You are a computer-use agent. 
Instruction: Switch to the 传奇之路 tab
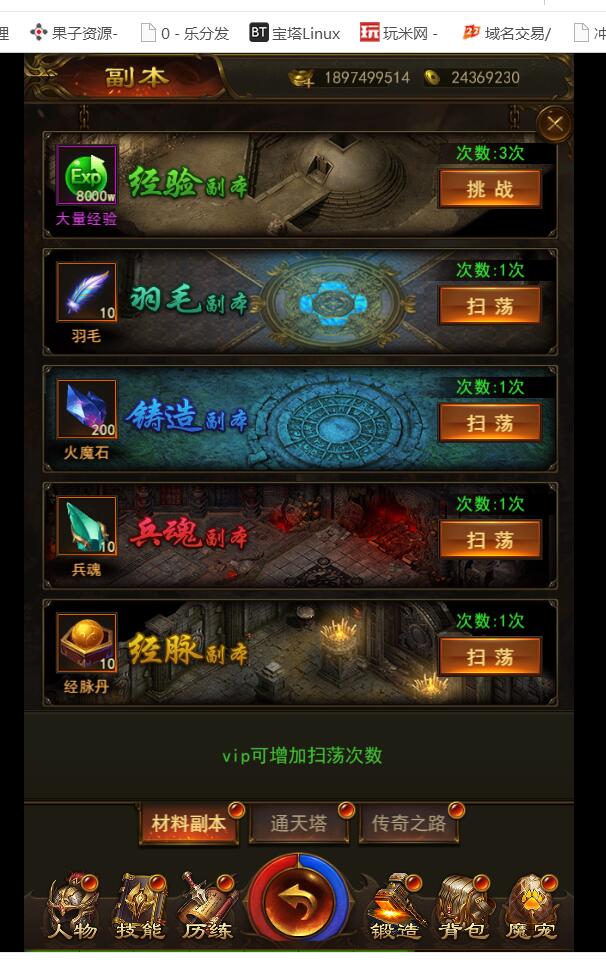[x=408, y=824]
